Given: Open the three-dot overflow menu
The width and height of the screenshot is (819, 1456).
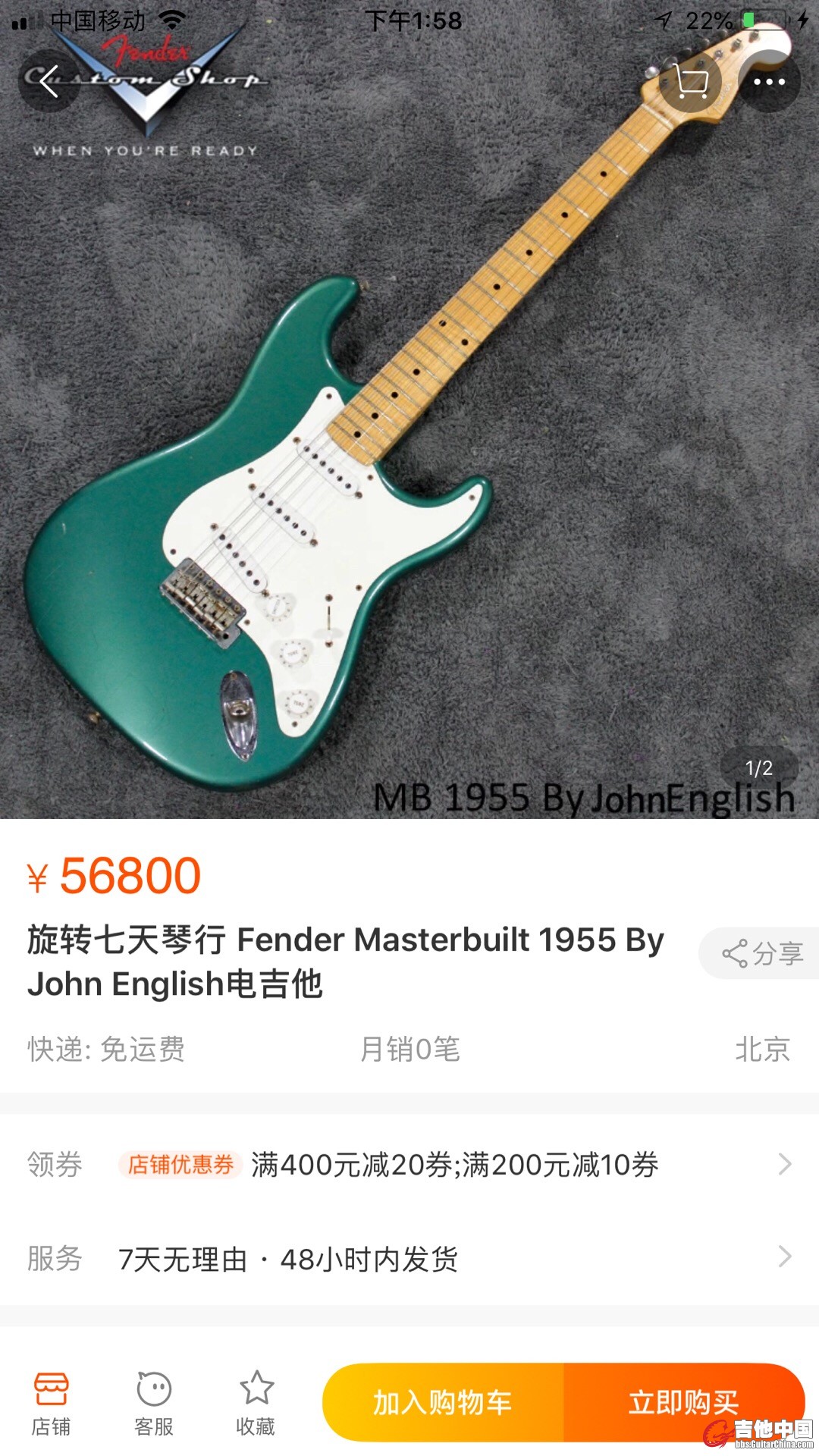Looking at the screenshot, I should pos(769,81).
